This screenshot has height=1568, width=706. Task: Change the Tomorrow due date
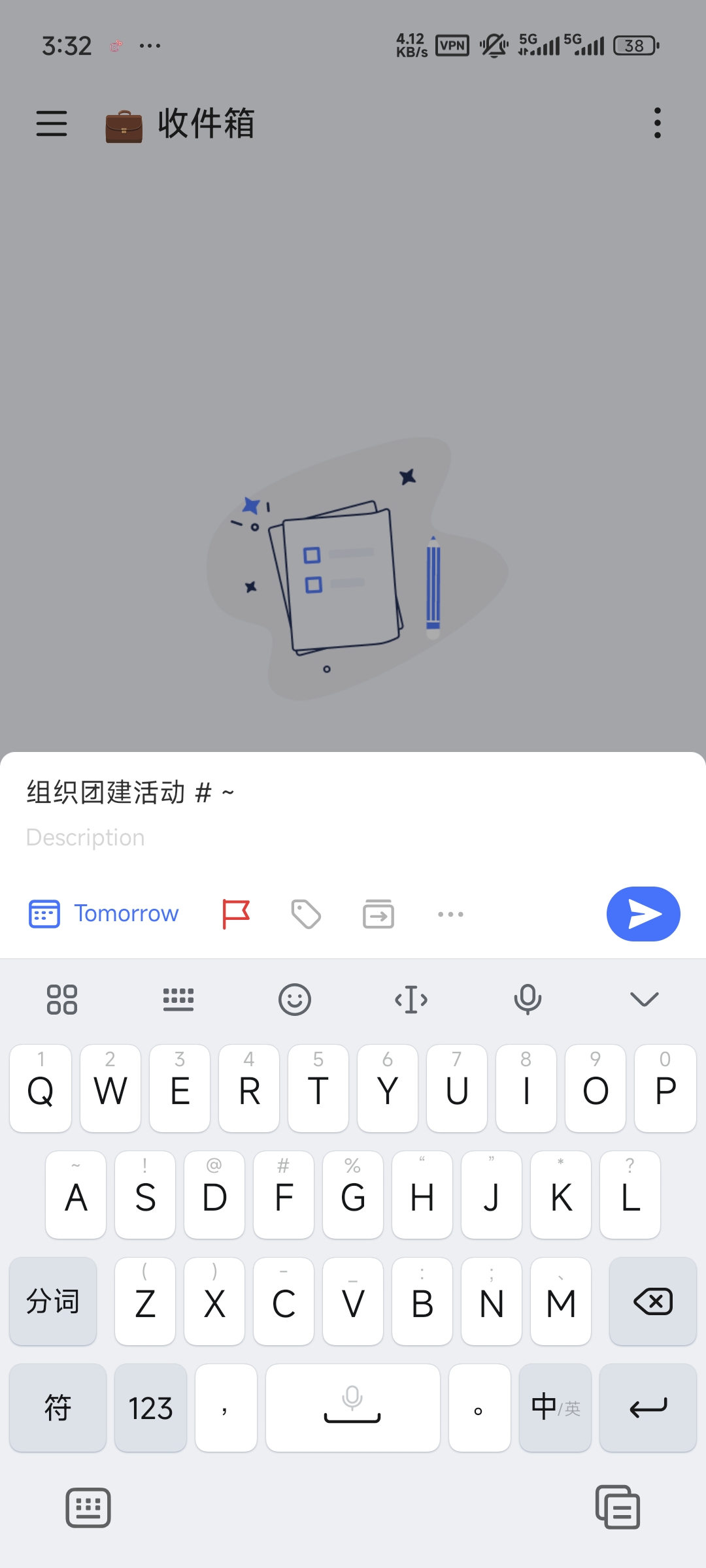click(105, 913)
